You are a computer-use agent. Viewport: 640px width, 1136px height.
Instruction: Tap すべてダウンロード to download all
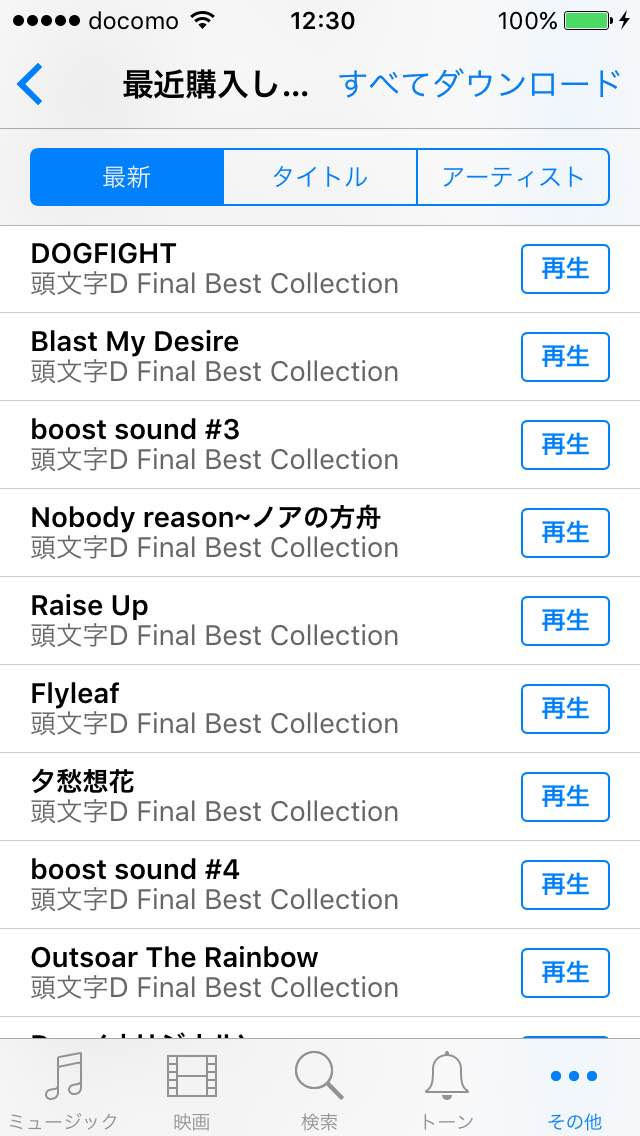click(x=480, y=84)
